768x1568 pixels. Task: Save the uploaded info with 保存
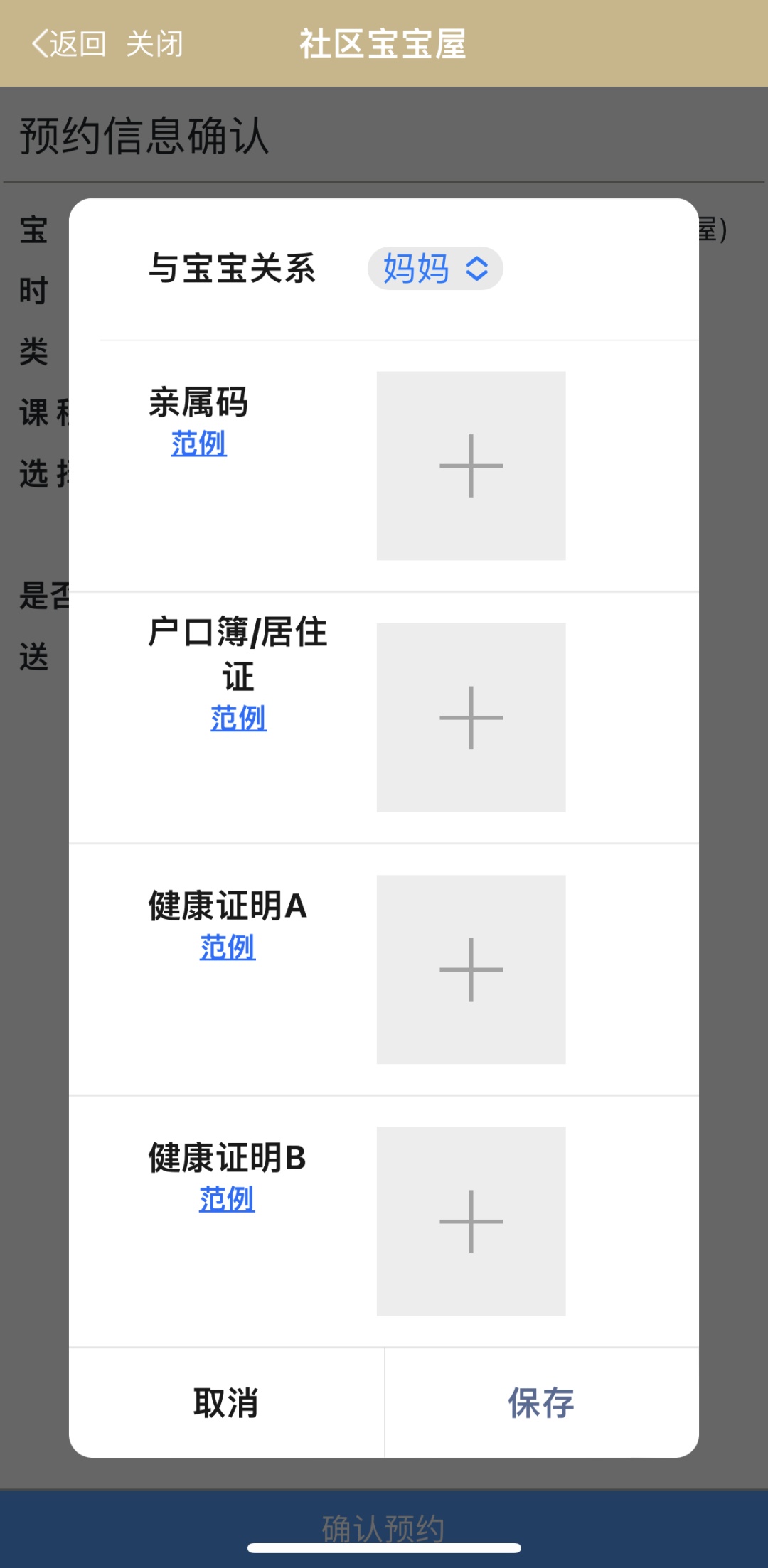(541, 1403)
